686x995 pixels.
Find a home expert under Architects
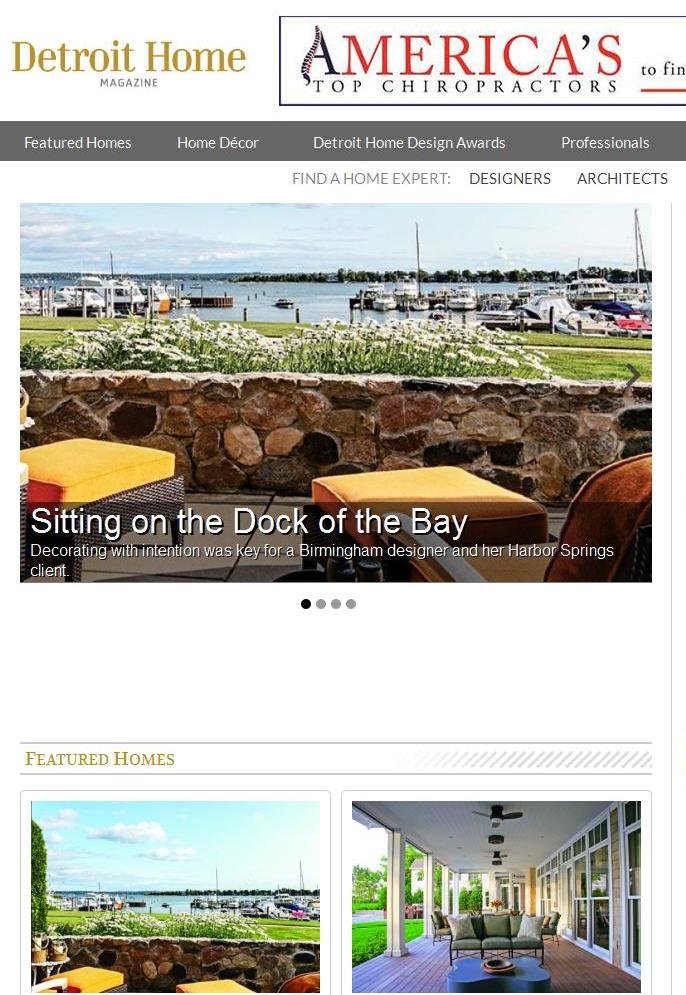point(622,178)
